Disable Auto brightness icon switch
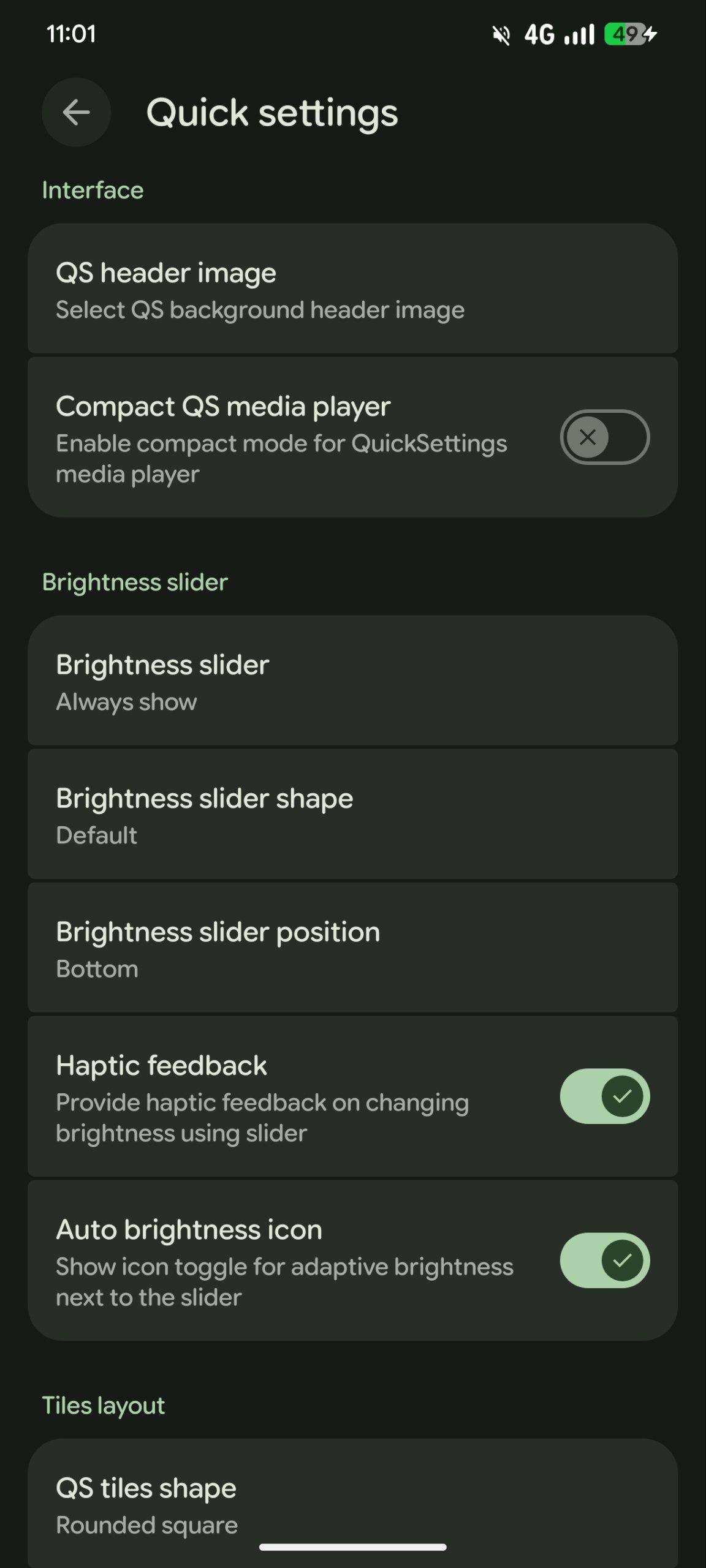The height and width of the screenshot is (1568, 706). pos(604,1261)
